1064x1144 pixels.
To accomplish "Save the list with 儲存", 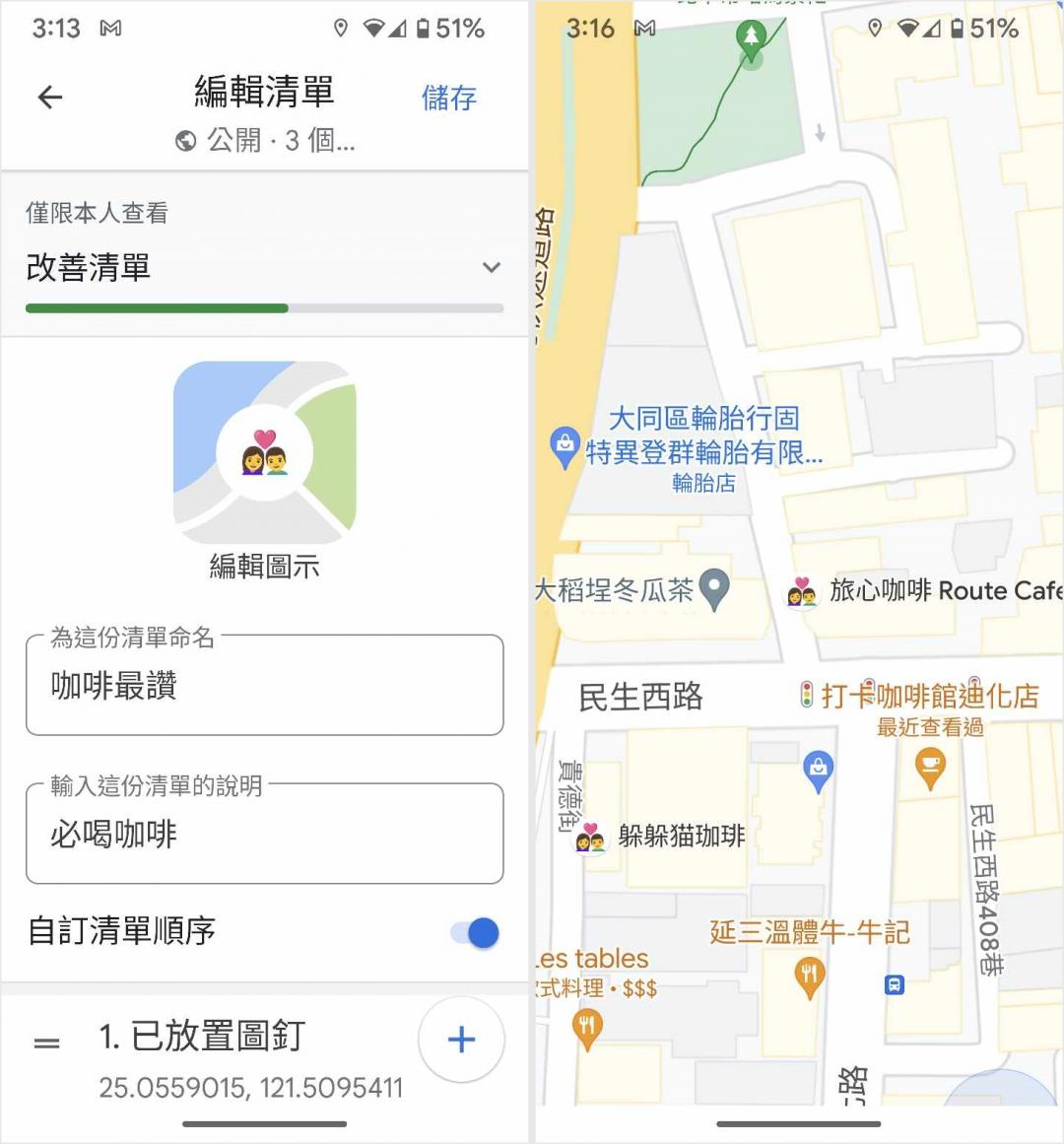I will point(448,98).
